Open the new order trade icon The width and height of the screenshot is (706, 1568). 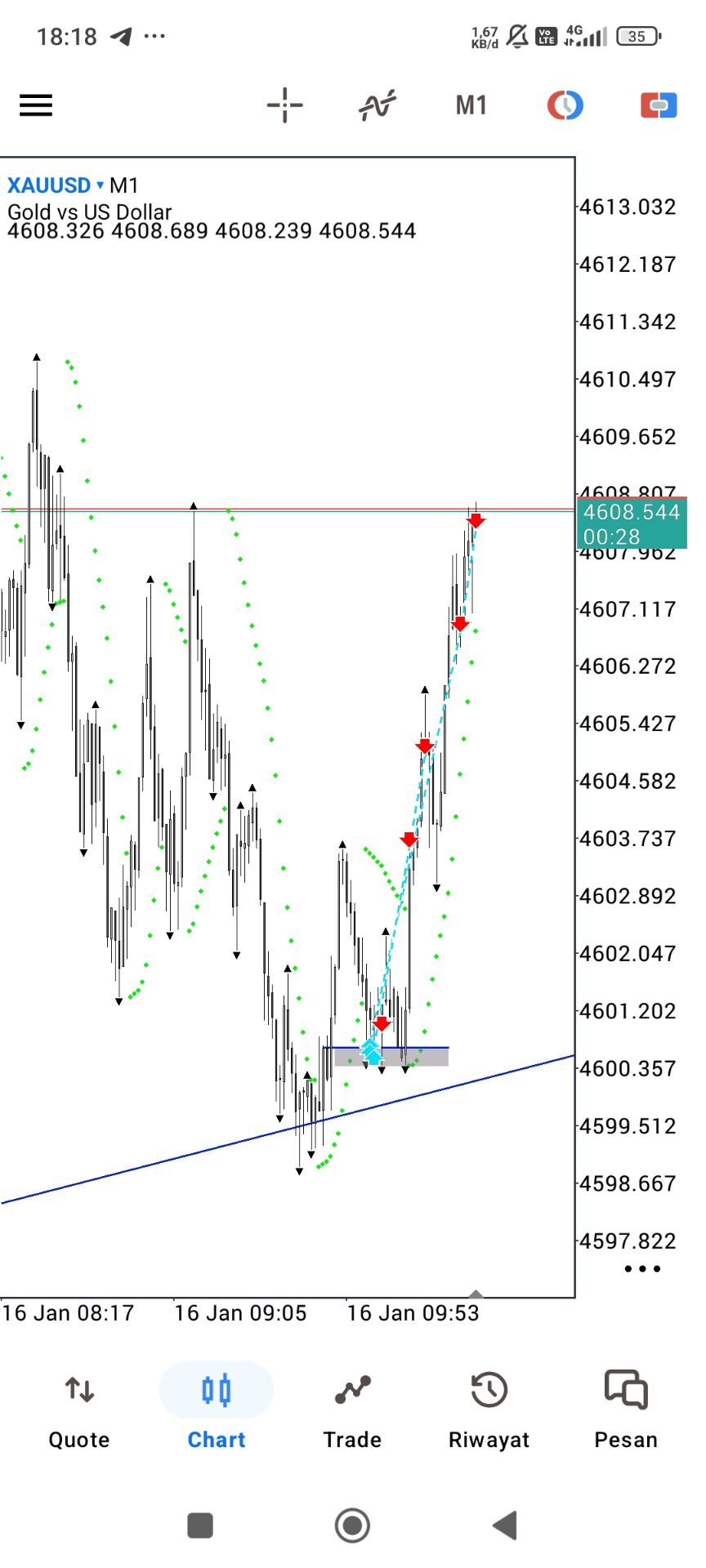click(659, 105)
